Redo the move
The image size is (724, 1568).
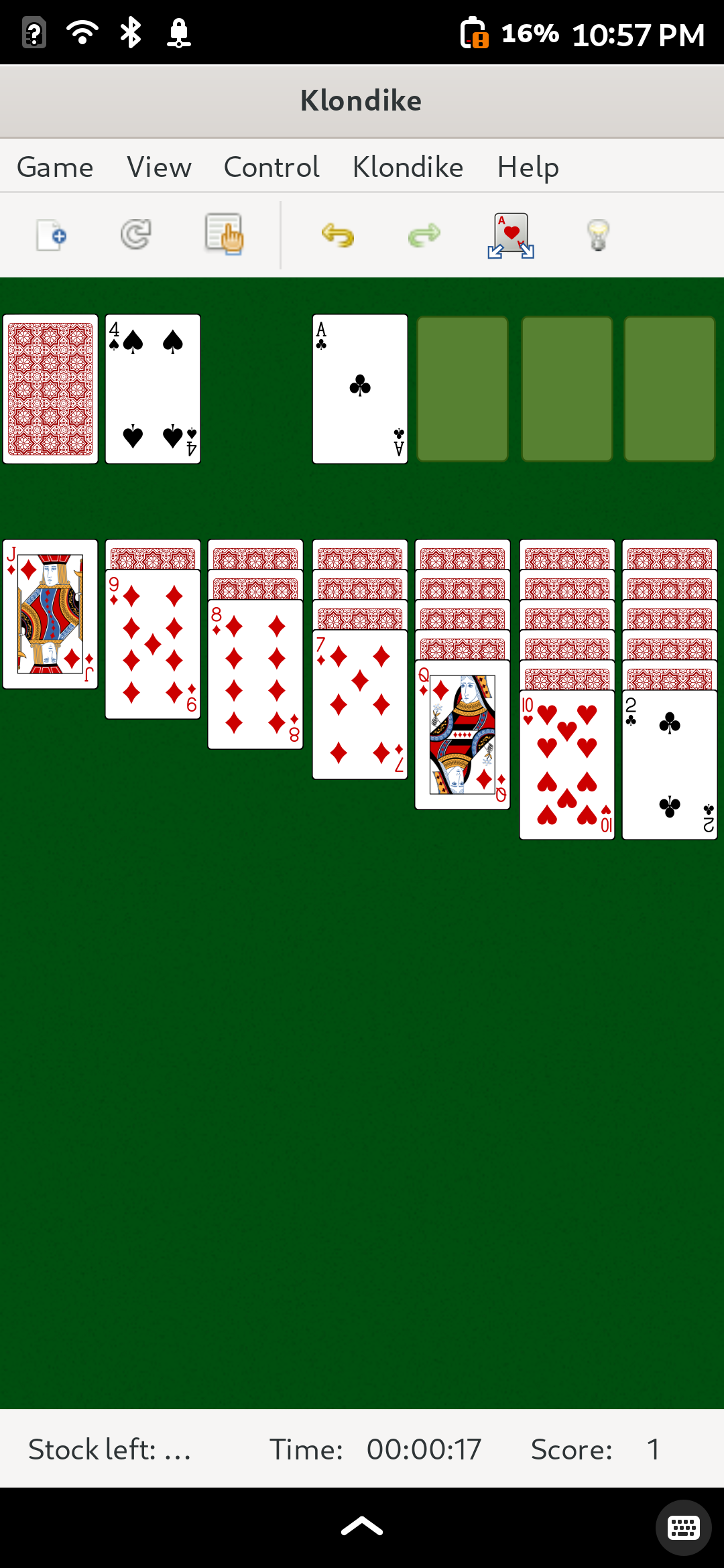pos(424,235)
